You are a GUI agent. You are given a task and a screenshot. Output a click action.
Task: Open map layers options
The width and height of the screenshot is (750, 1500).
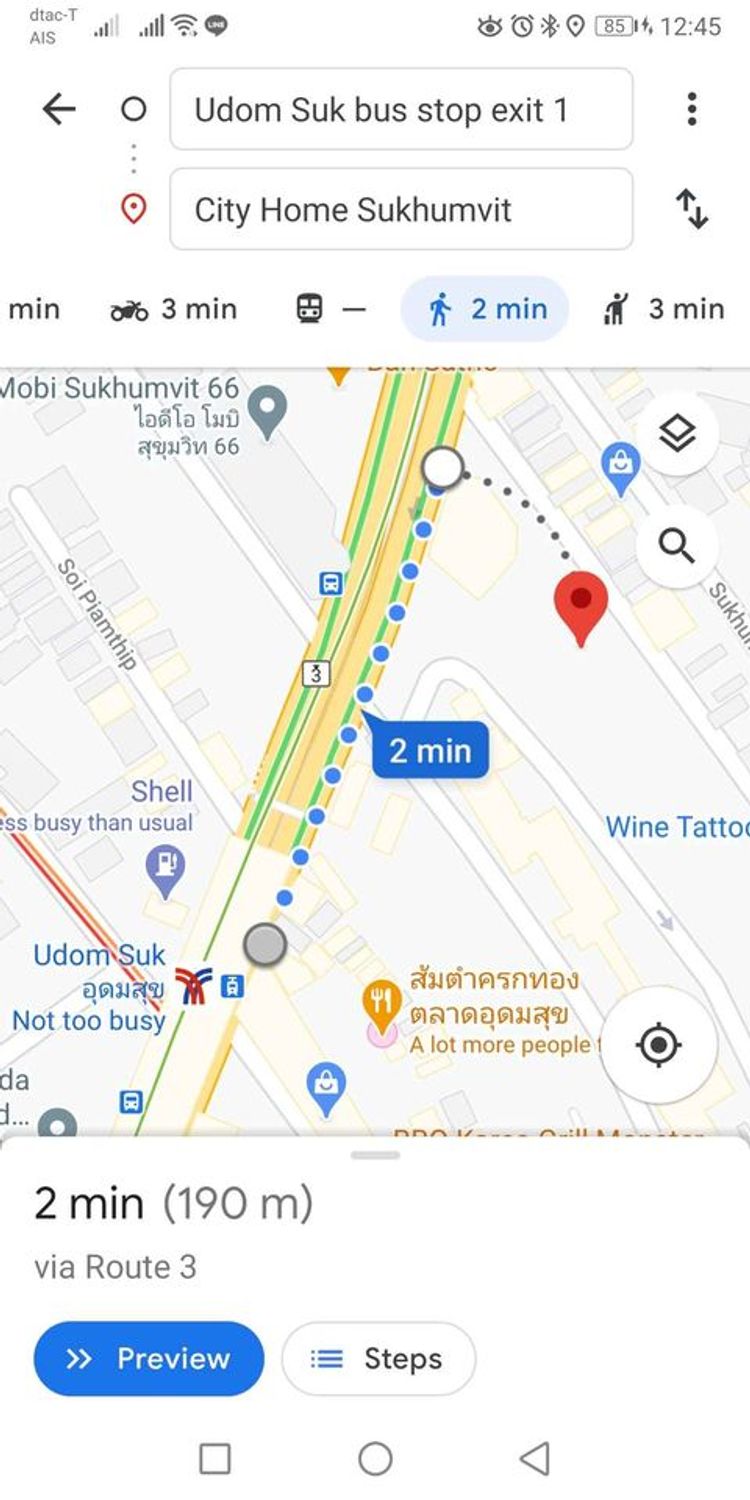point(677,434)
